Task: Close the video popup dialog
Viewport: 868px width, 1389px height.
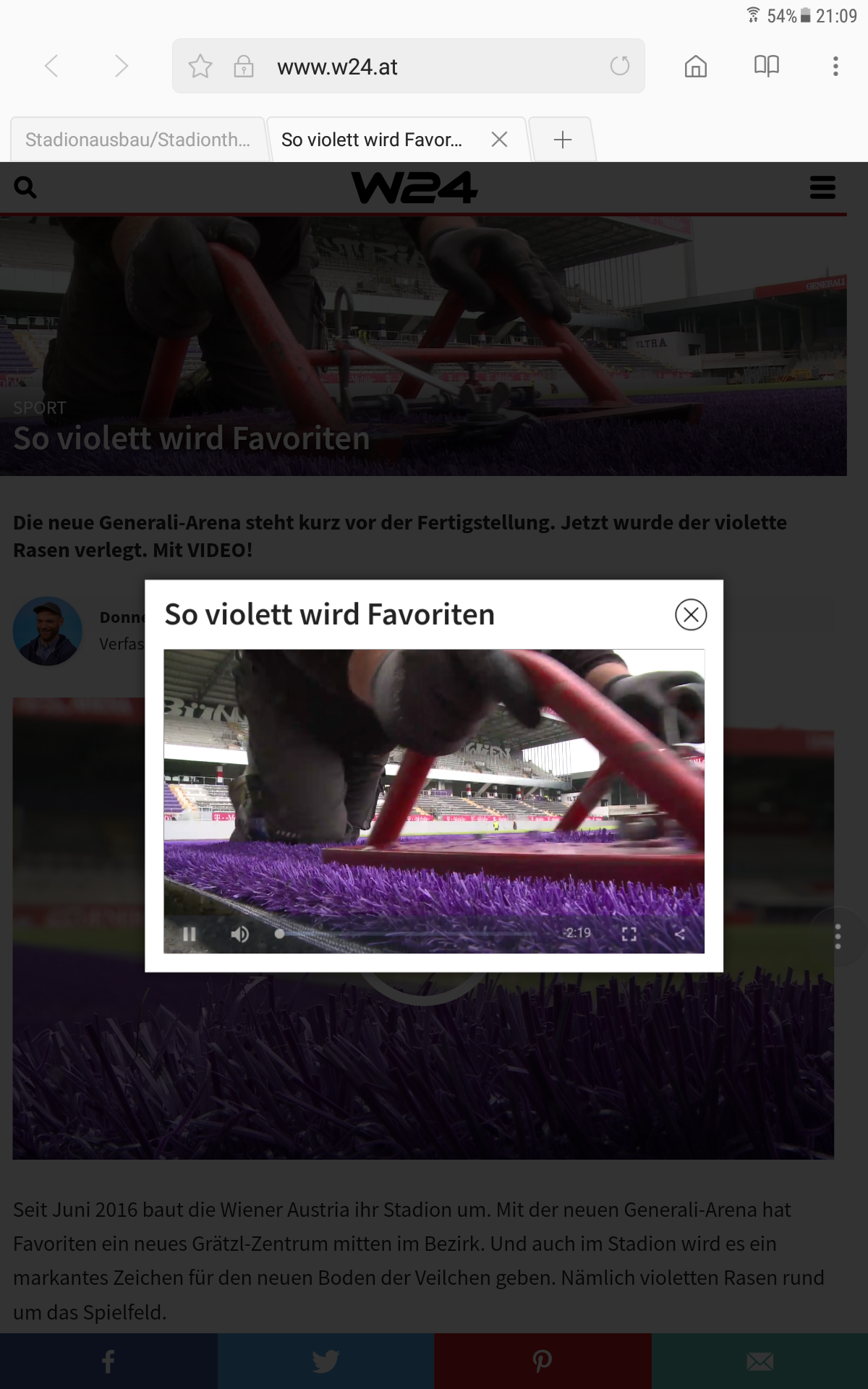Action: pos(691,615)
